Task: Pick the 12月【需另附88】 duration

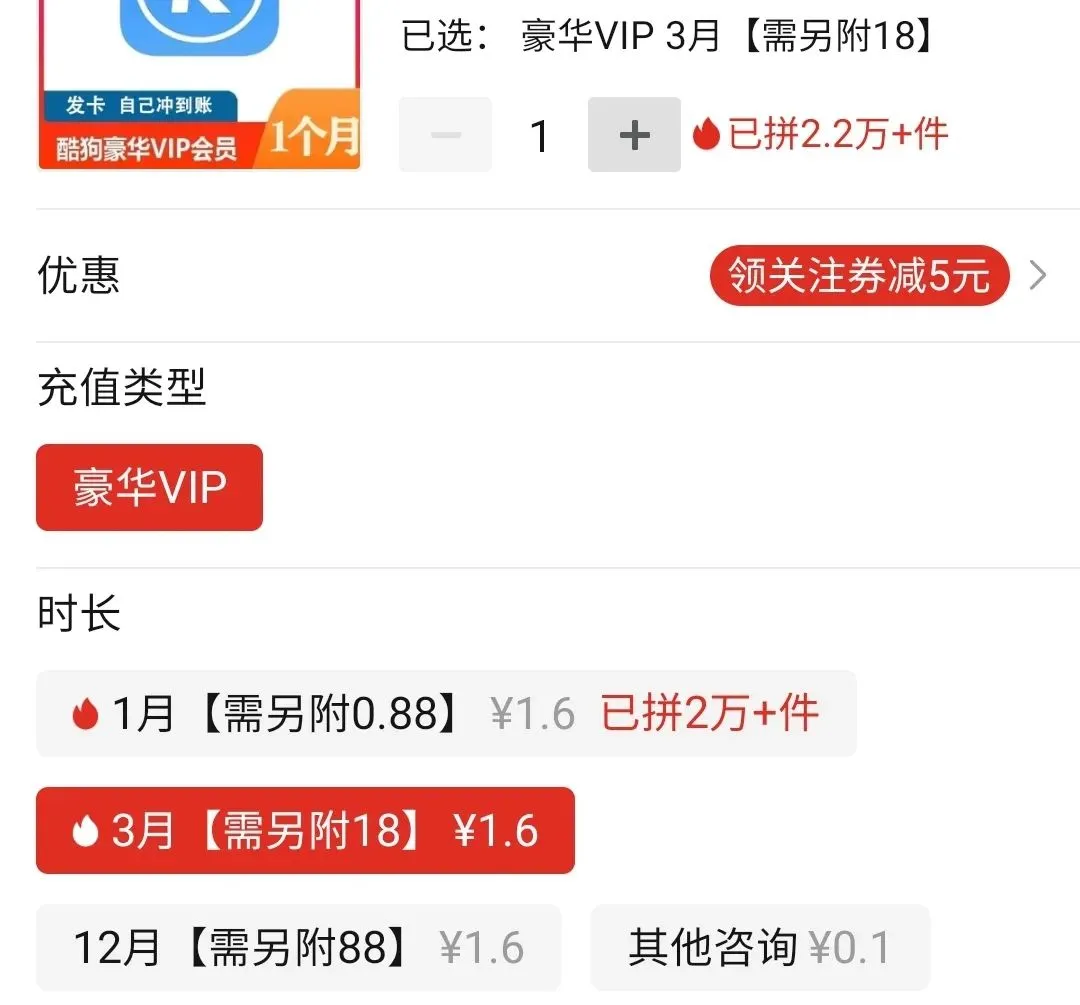Action: pyautogui.click(x=298, y=947)
